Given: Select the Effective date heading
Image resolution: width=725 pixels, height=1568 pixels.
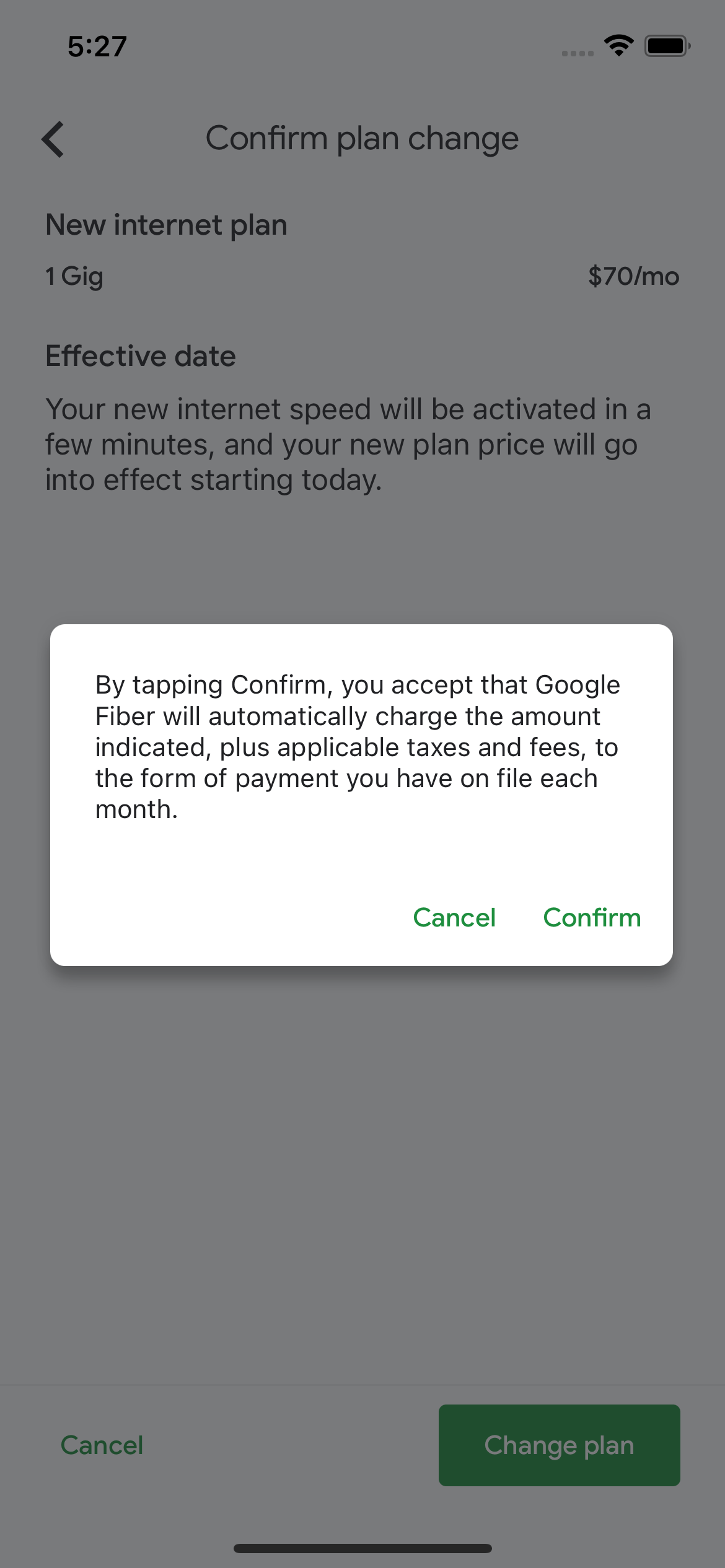Looking at the screenshot, I should [141, 355].
